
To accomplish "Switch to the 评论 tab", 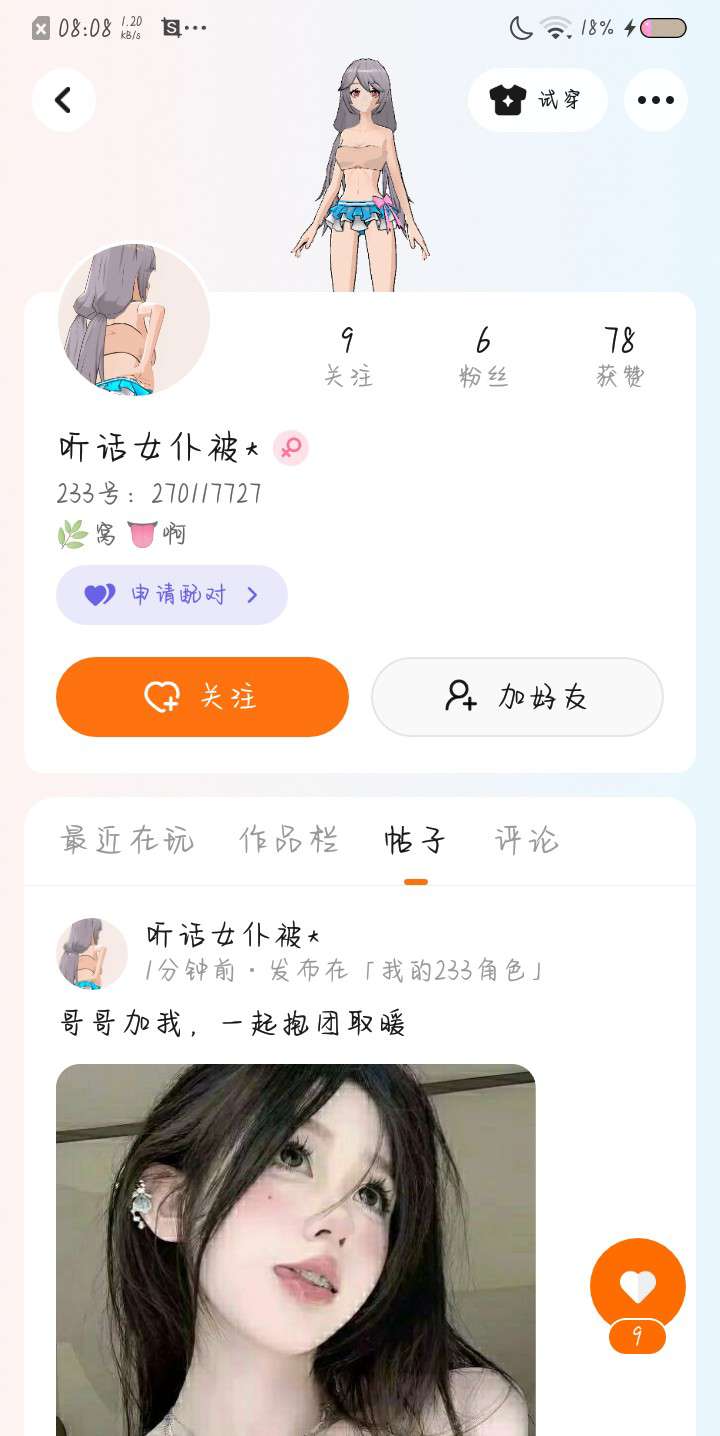I will click(527, 840).
